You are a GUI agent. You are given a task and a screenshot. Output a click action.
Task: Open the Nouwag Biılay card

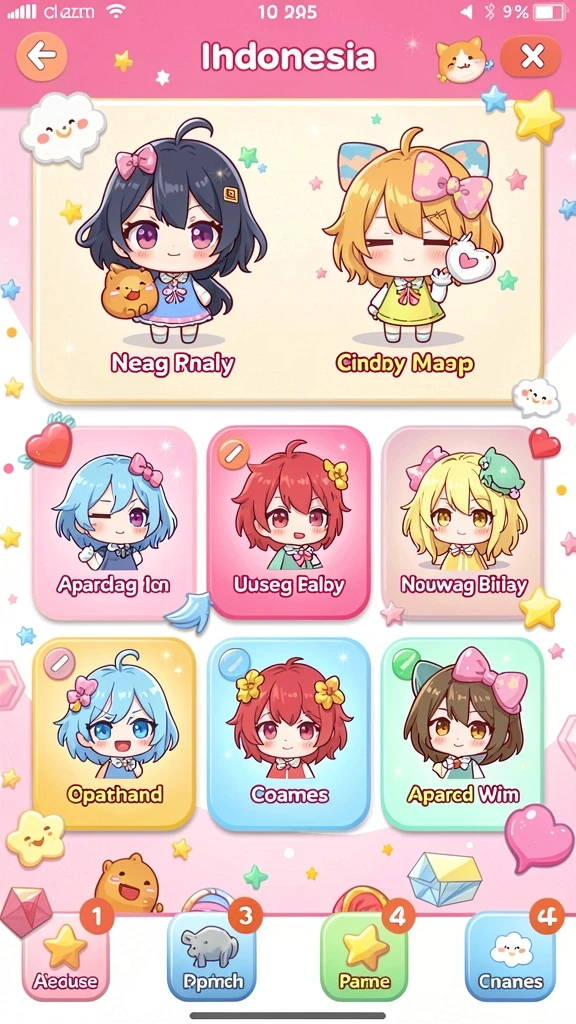[463, 523]
